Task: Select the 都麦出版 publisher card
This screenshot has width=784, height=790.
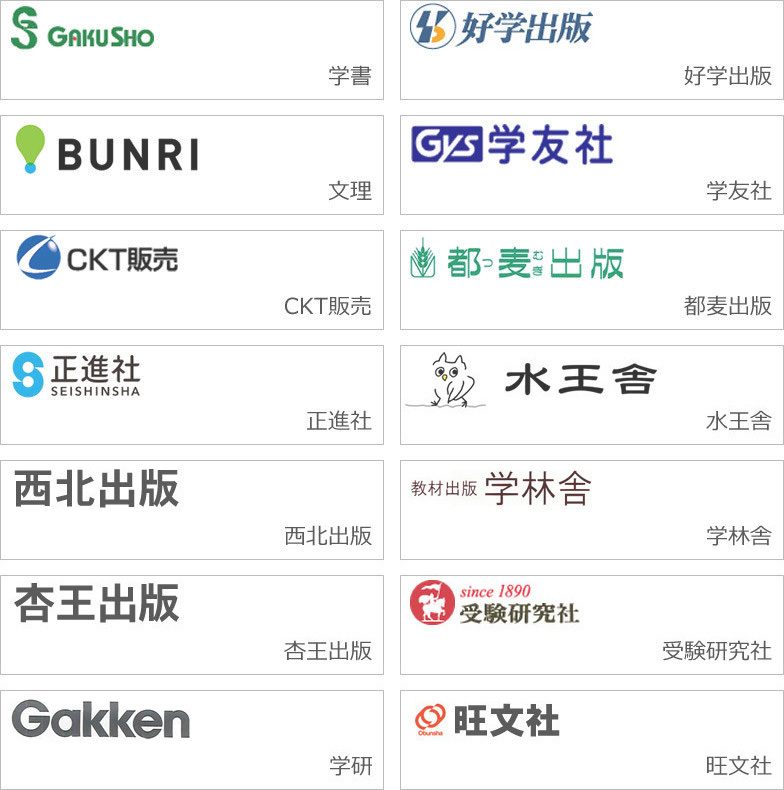Action: (591, 280)
